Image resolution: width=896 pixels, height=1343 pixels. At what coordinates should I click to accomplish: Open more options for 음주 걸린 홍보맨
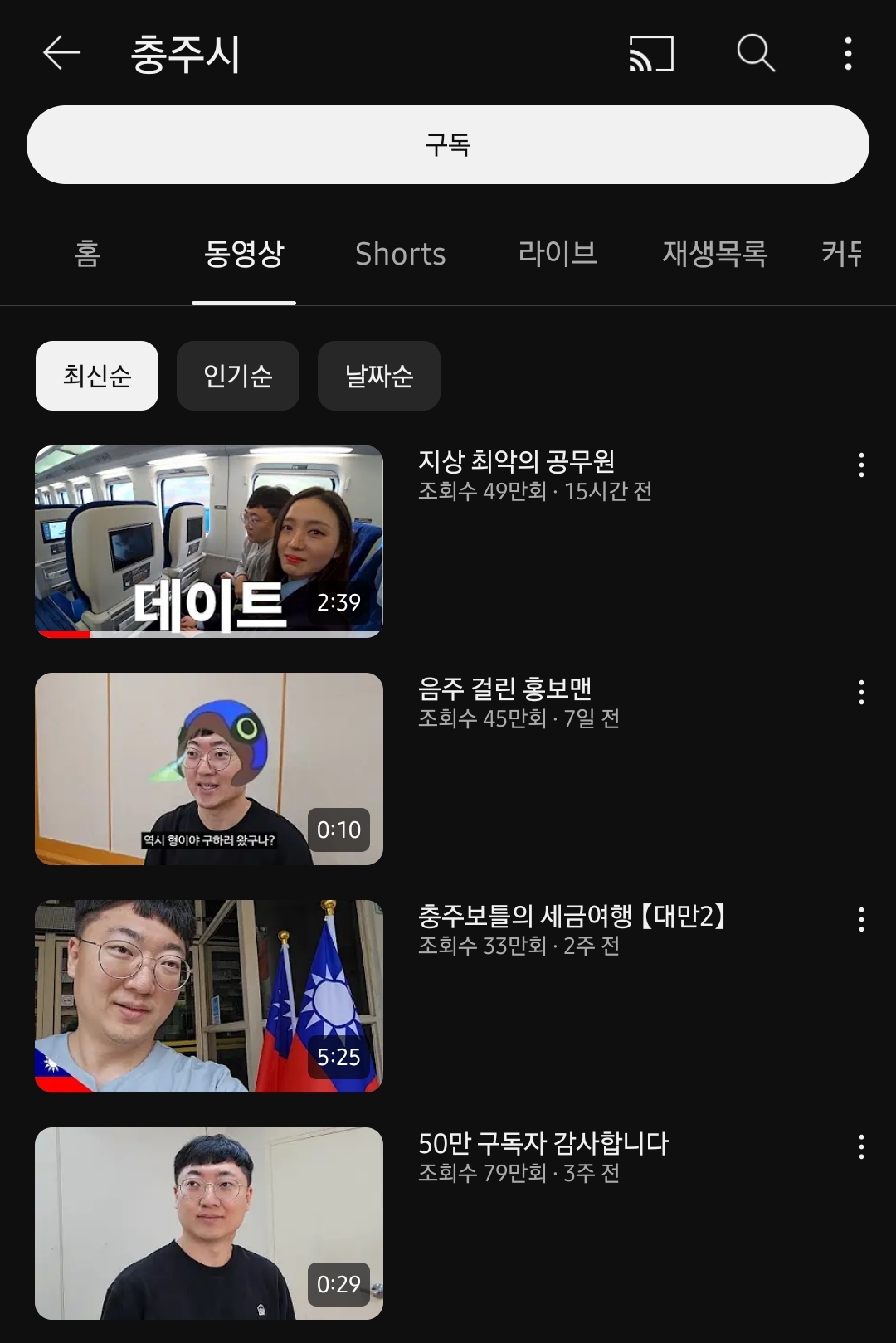click(x=861, y=692)
